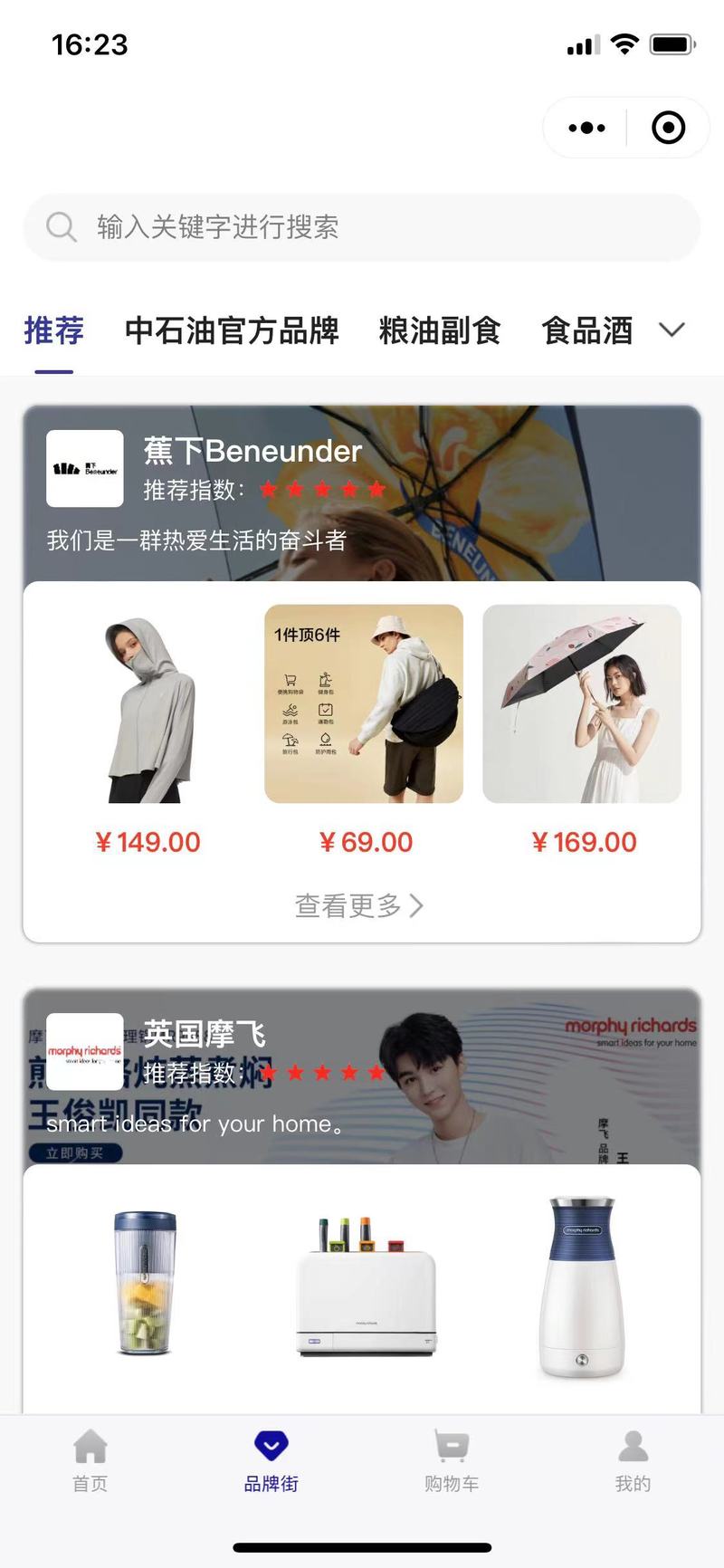Open the mini program more-options menu
Viewport: 724px width, 1568px height.
(586, 128)
